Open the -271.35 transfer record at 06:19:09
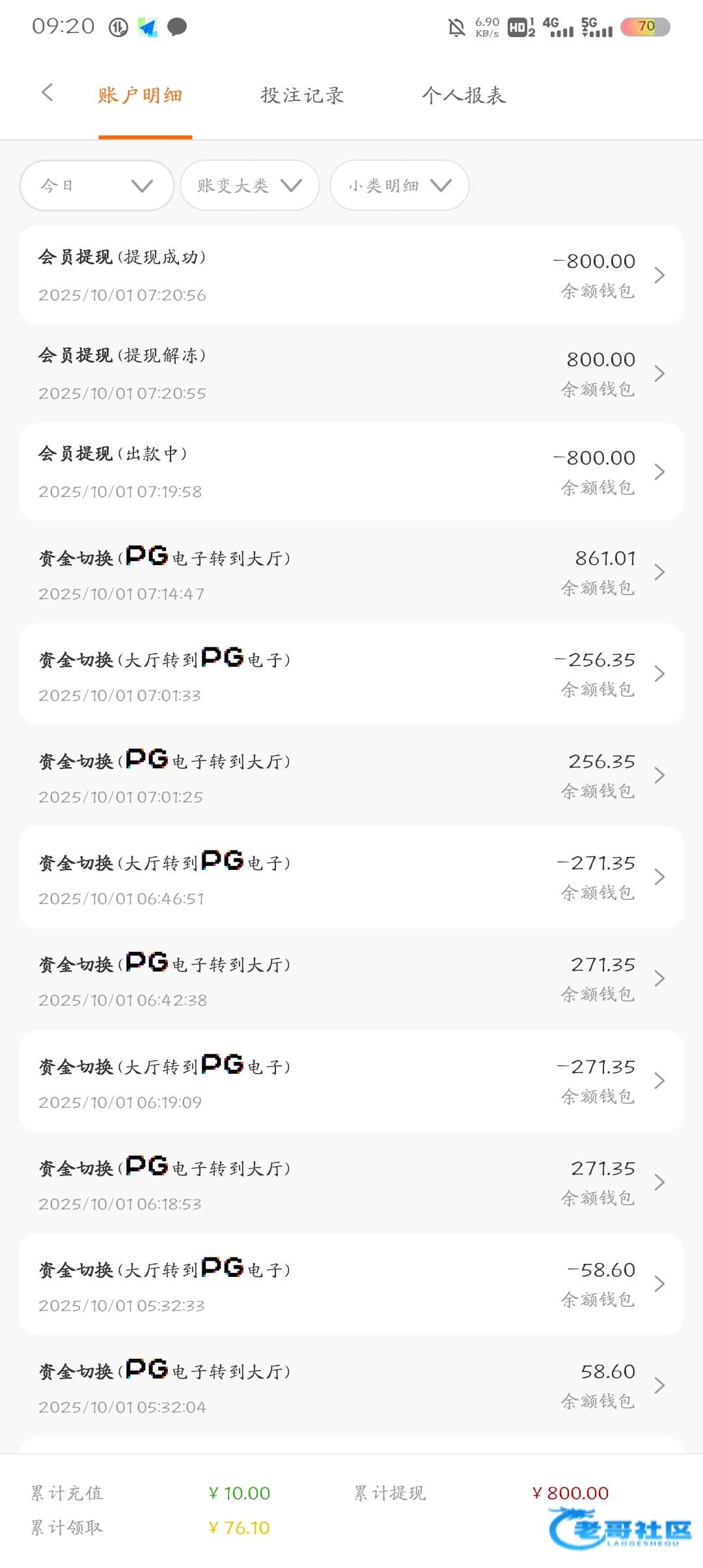703x1568 pixels. pos(351,1082)
